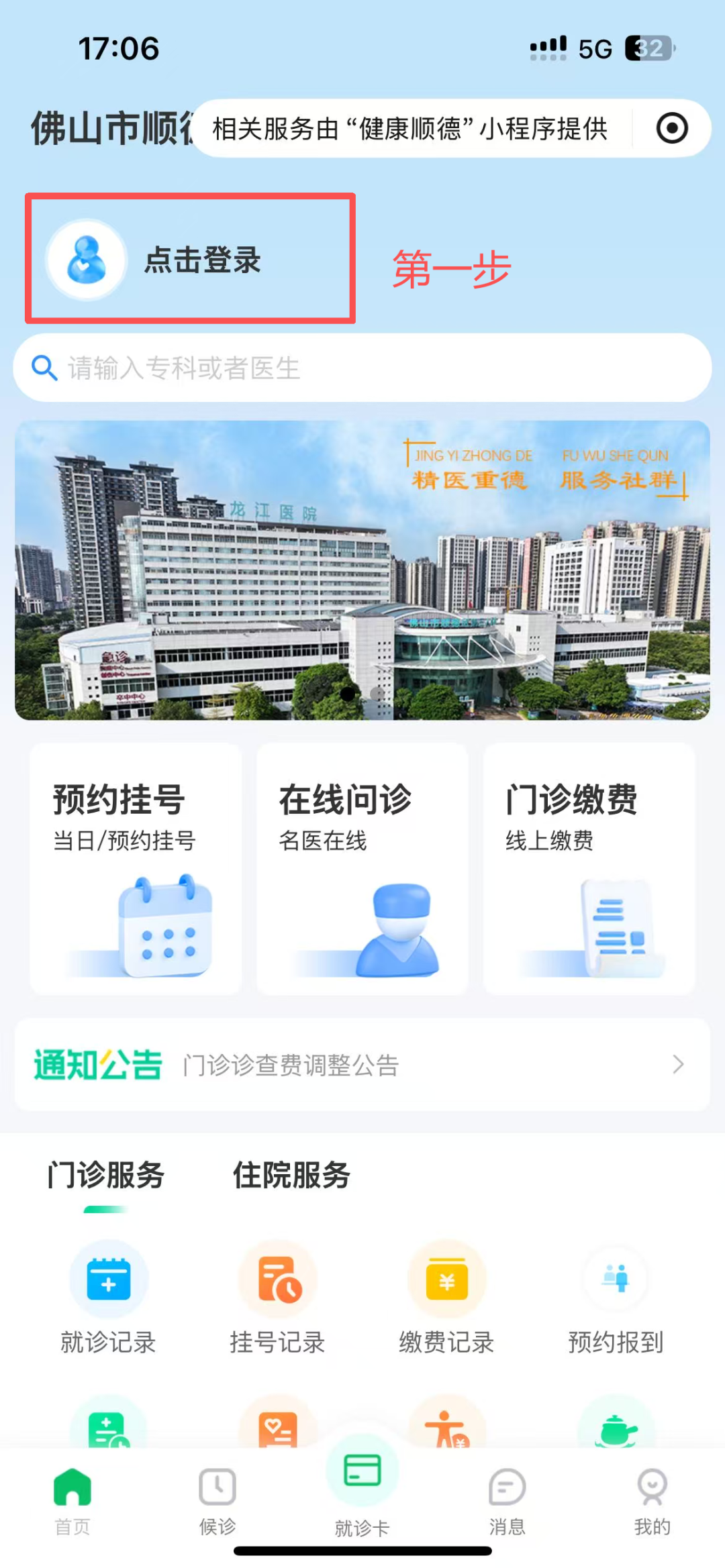This screenshot has width=725, height=1568.
Task: View 缴费记录 payment records
Action: (446, 1297)
